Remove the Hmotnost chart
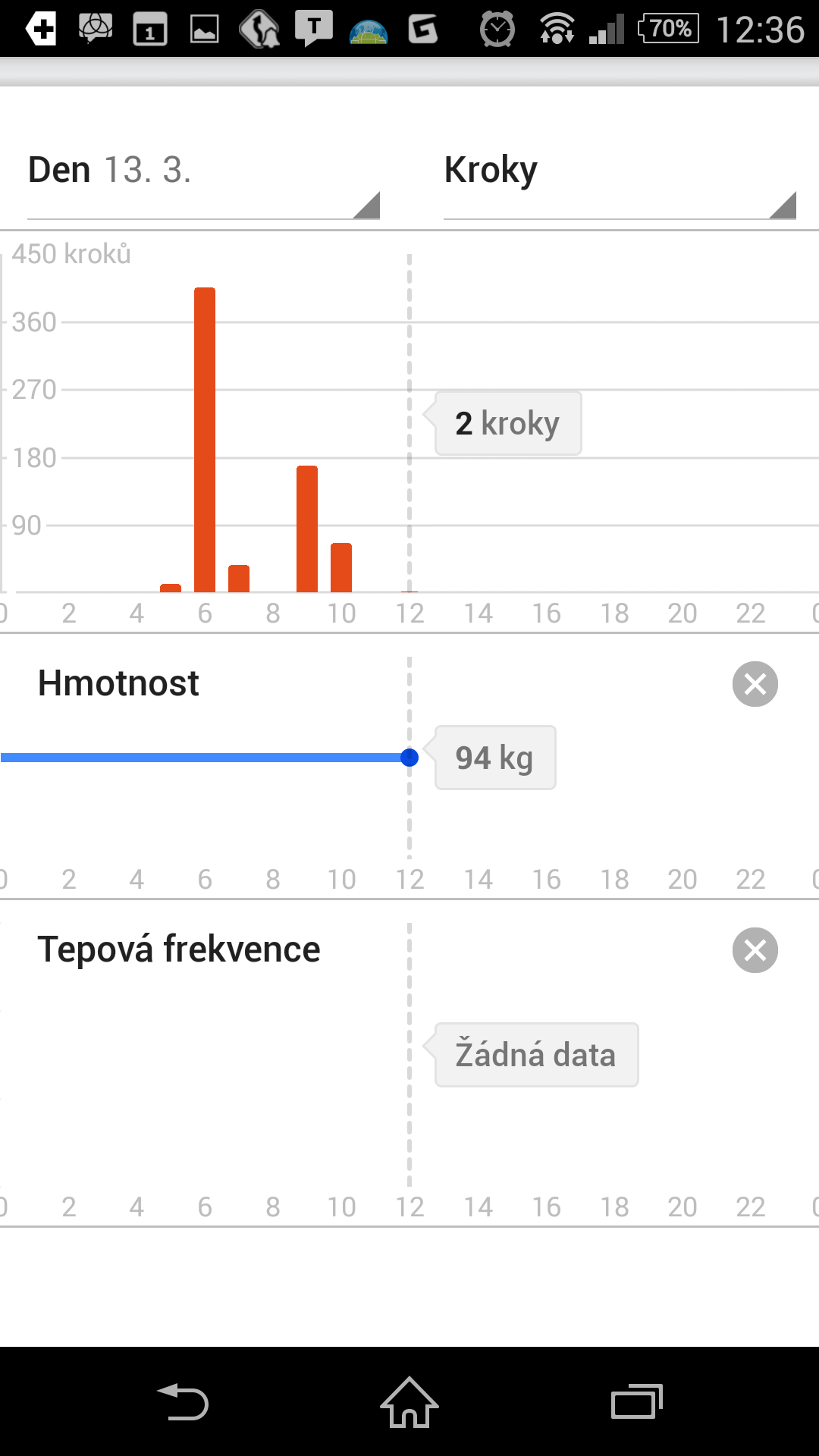The image size is (819, 1456). tap(755, 684)
